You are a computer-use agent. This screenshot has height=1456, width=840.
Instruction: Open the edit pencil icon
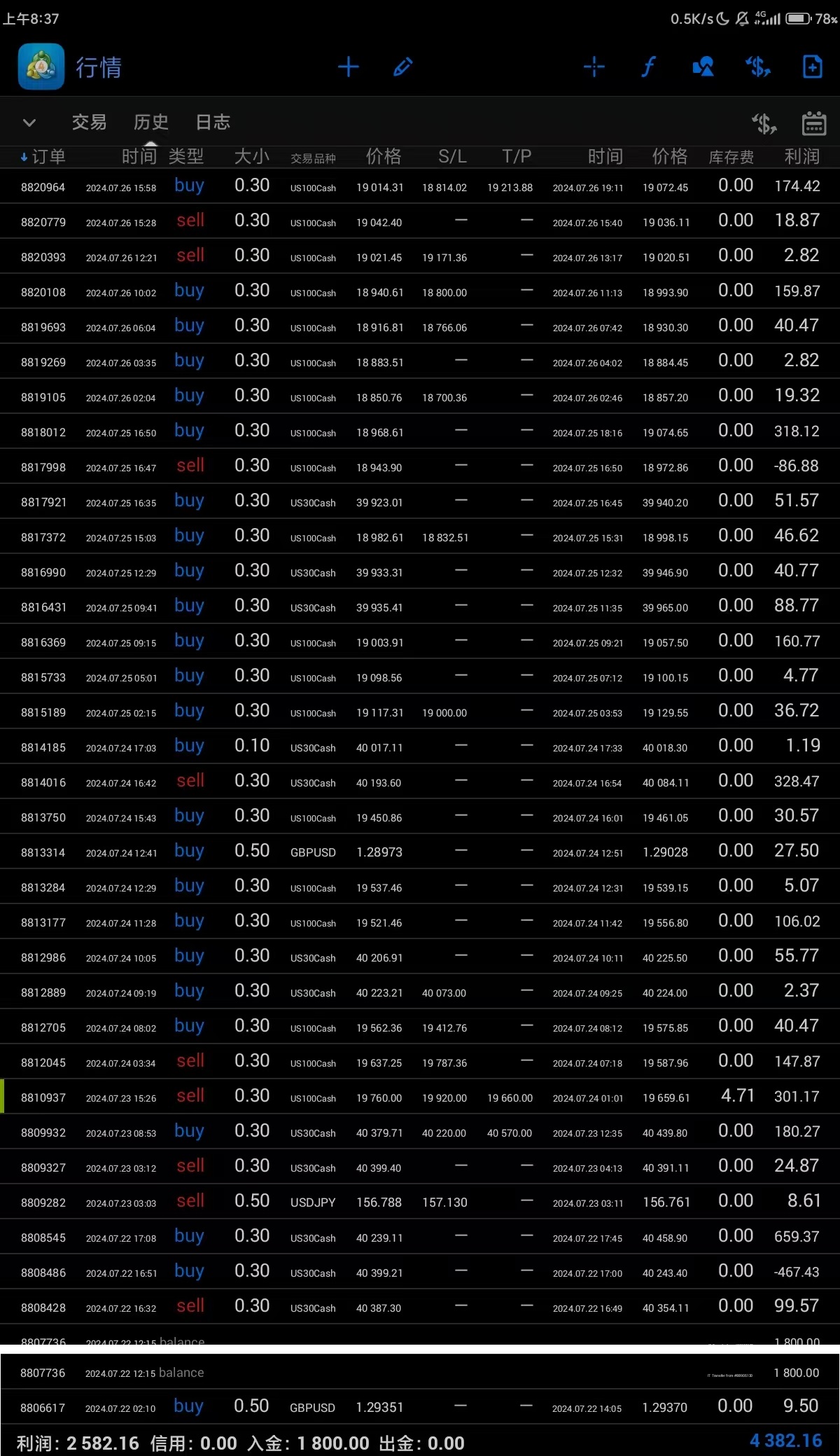click(x=403, y=67)
